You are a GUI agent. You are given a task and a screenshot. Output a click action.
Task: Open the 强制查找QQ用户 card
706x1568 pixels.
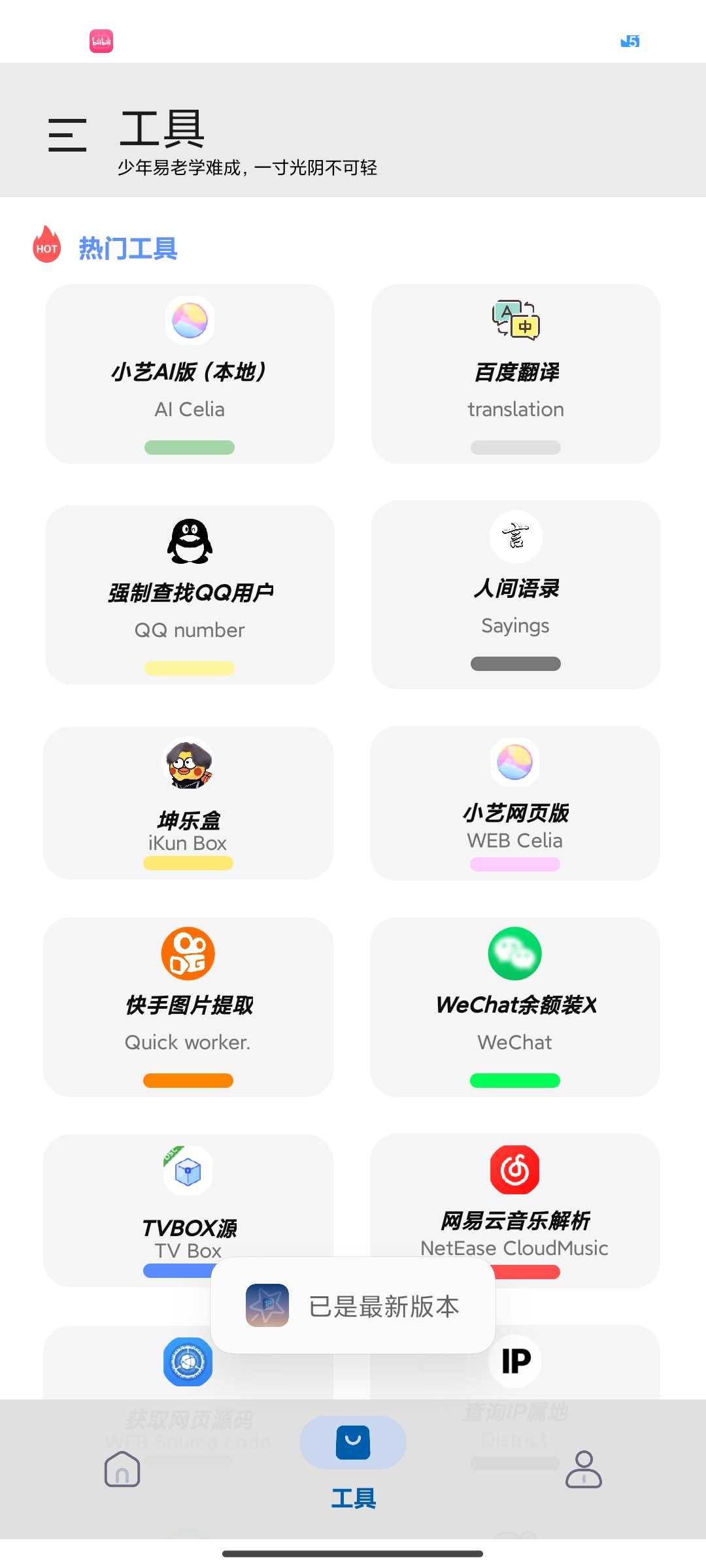(190, 595)
